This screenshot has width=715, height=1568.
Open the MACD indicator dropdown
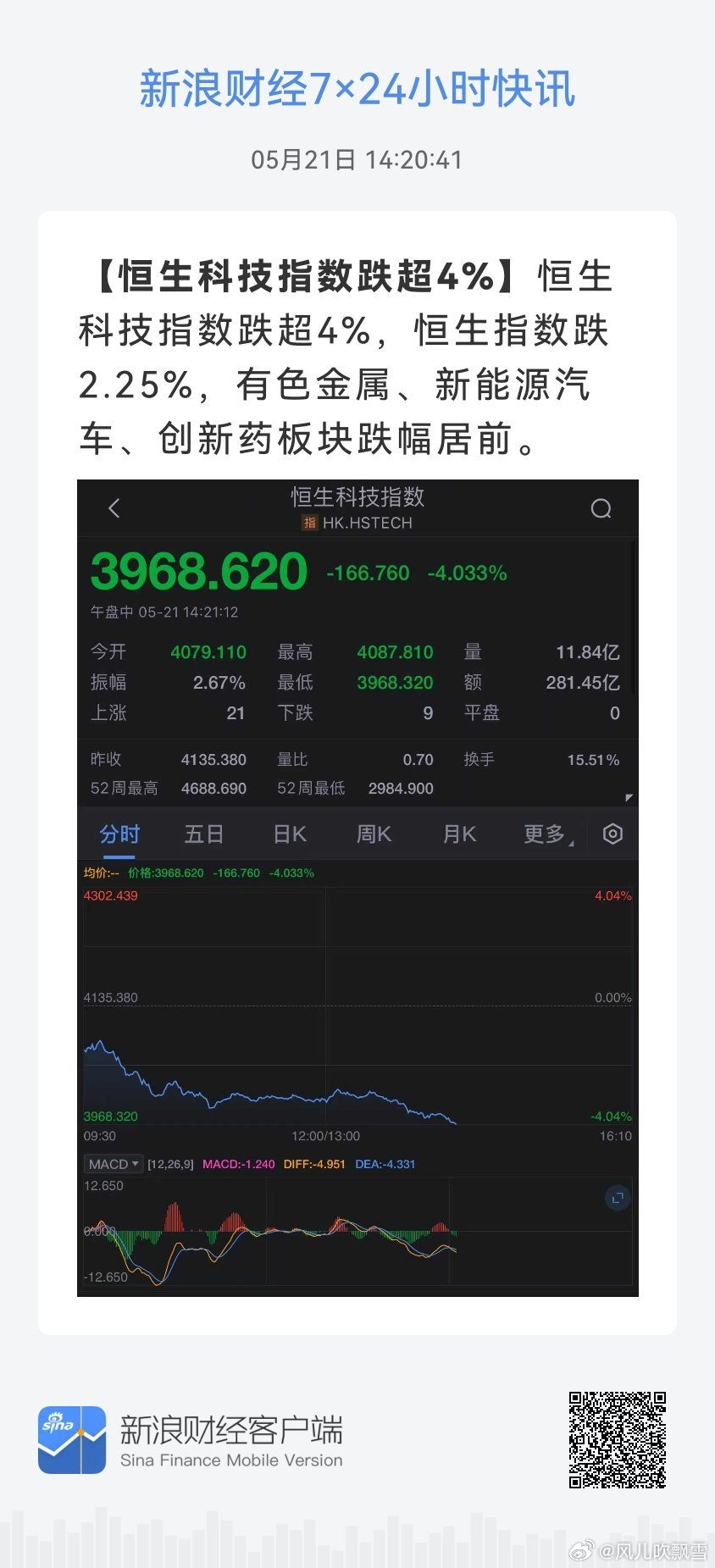click(113, 1163)
